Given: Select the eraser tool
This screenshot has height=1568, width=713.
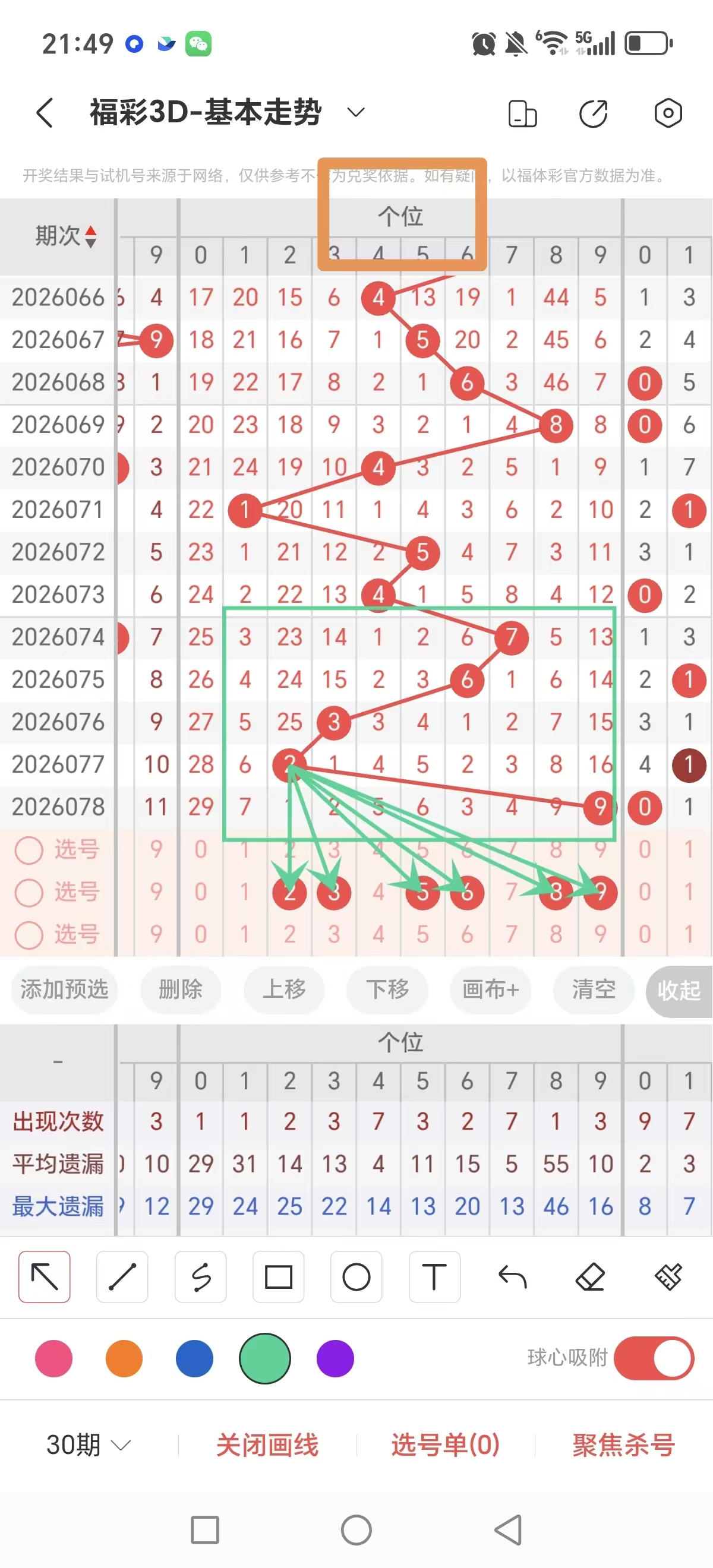Looking at the screenshot, I should 590,1277.
